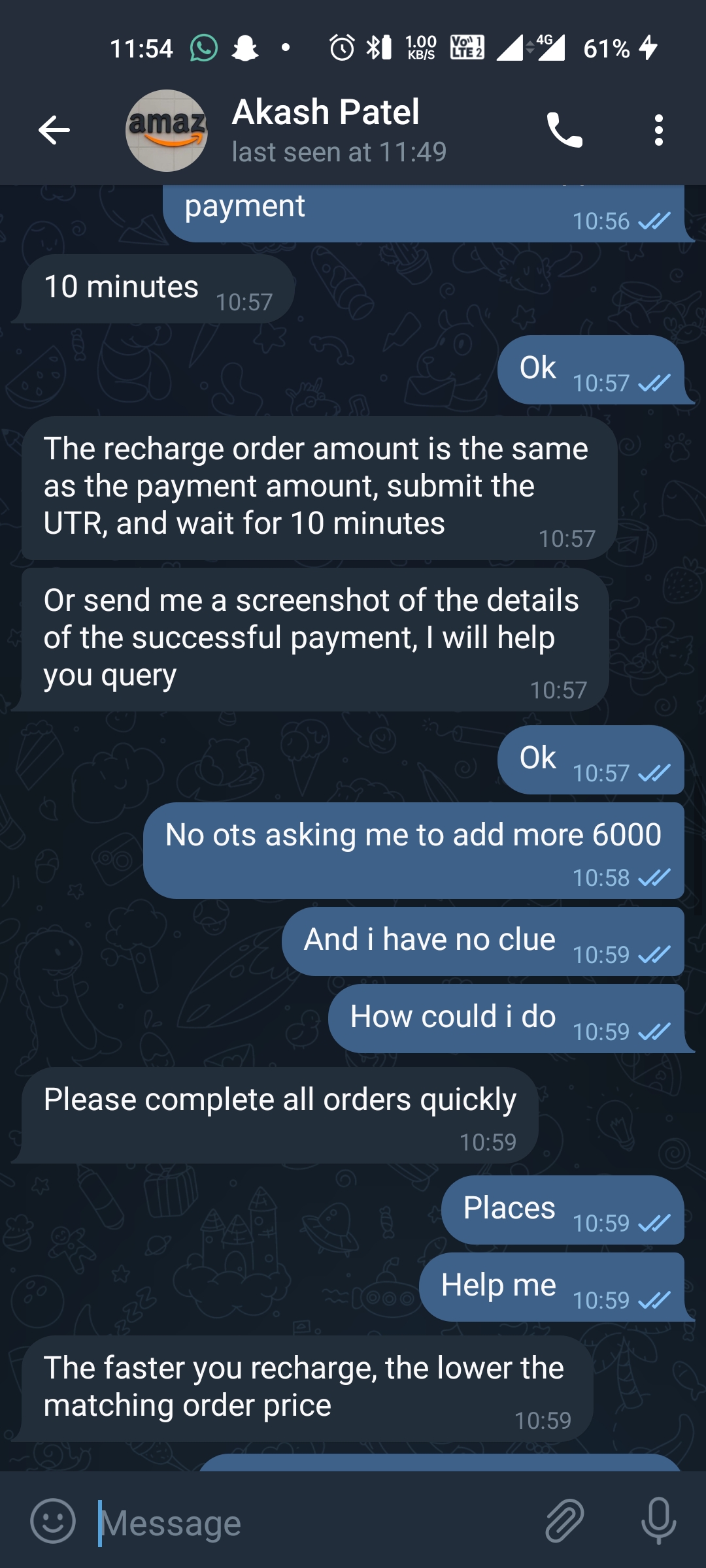
Task: Open the emoji picker
Action: pos(53,1521)
